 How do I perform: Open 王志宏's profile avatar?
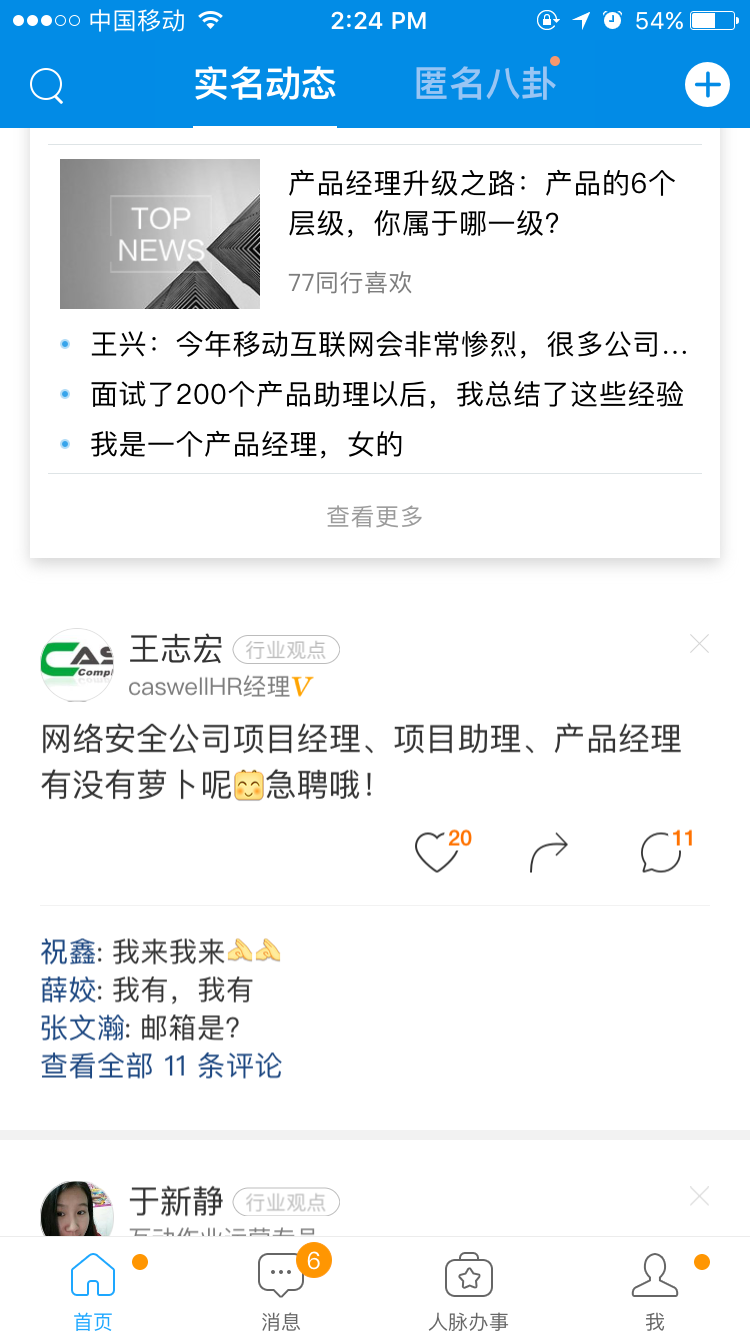[77, 665]
